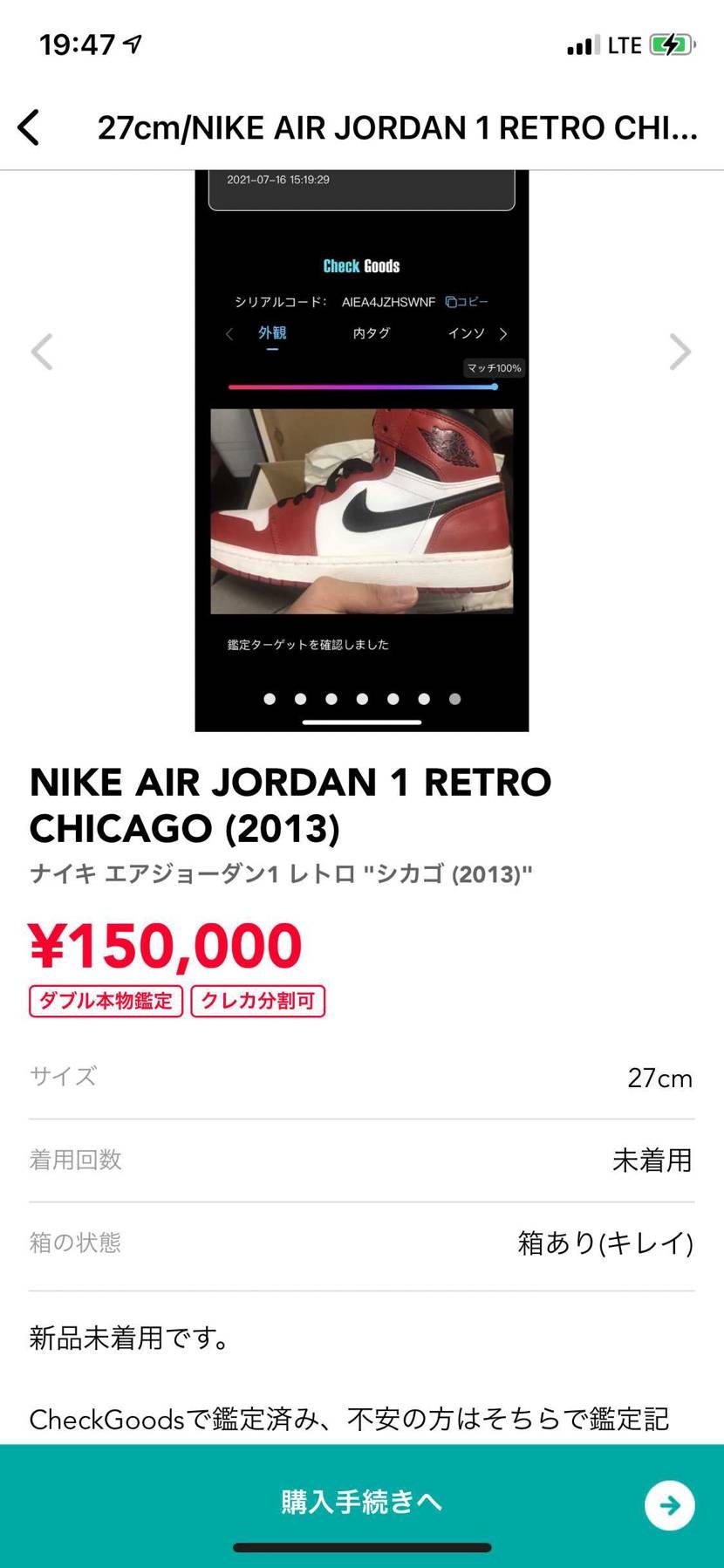Viewport: 724px width, 1568px height.
Task: Open the next product photo with right chevron
Action: coord(680,352)
